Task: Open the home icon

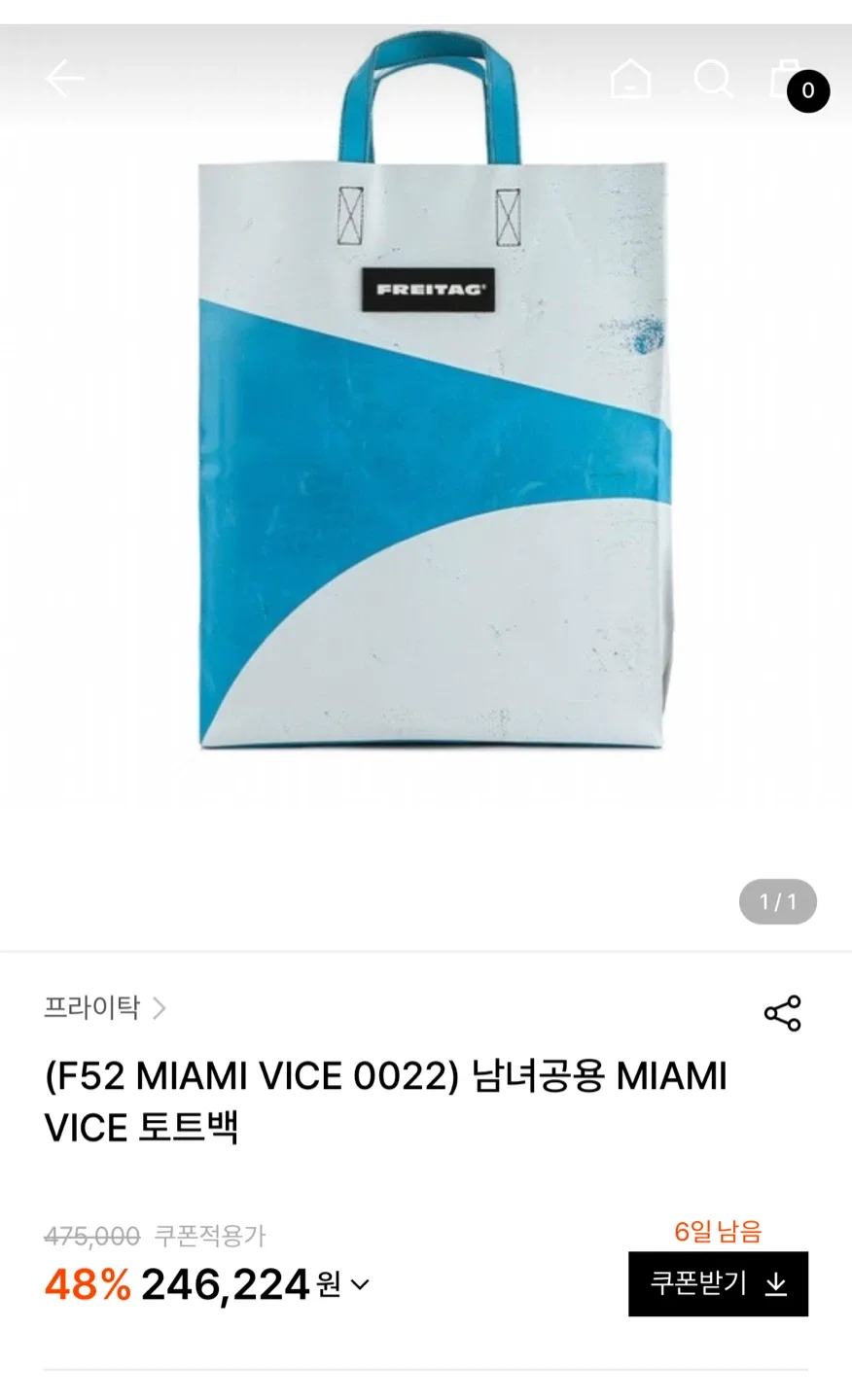Action: [x=630, y=79]
